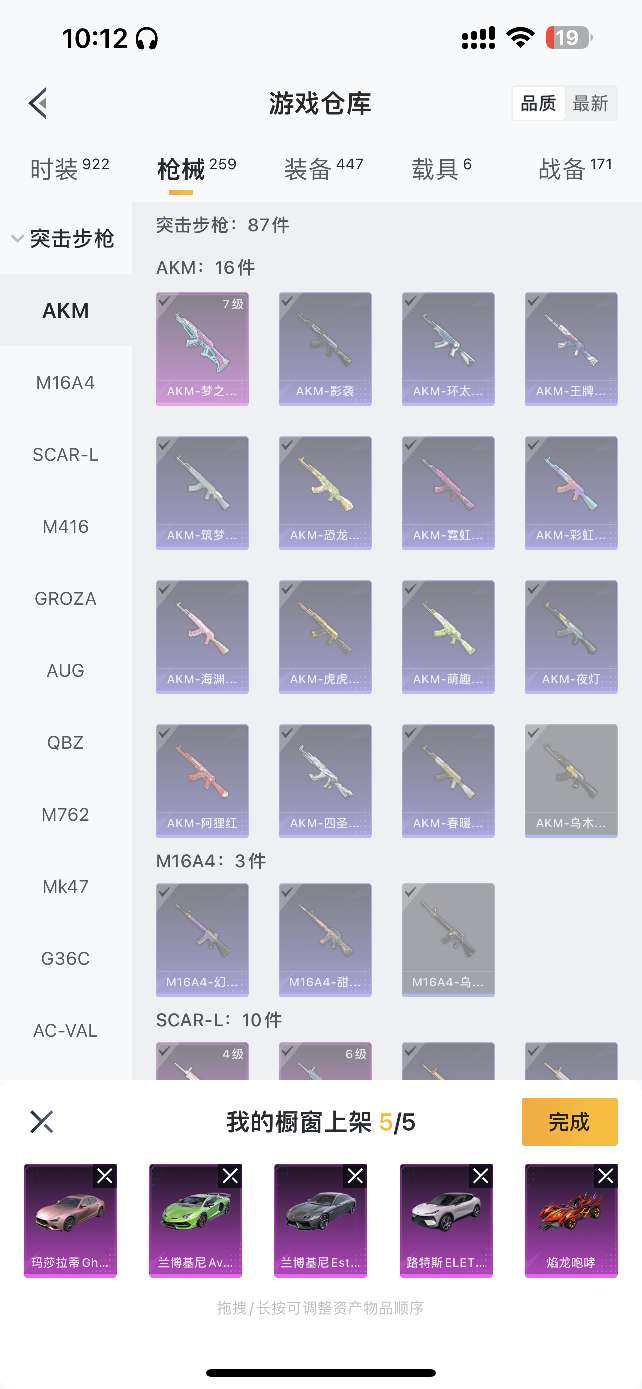Open the AKM-梦之 level 7 skin
Viewport: 642px width, 1389px height.
(x=202, y=348)
